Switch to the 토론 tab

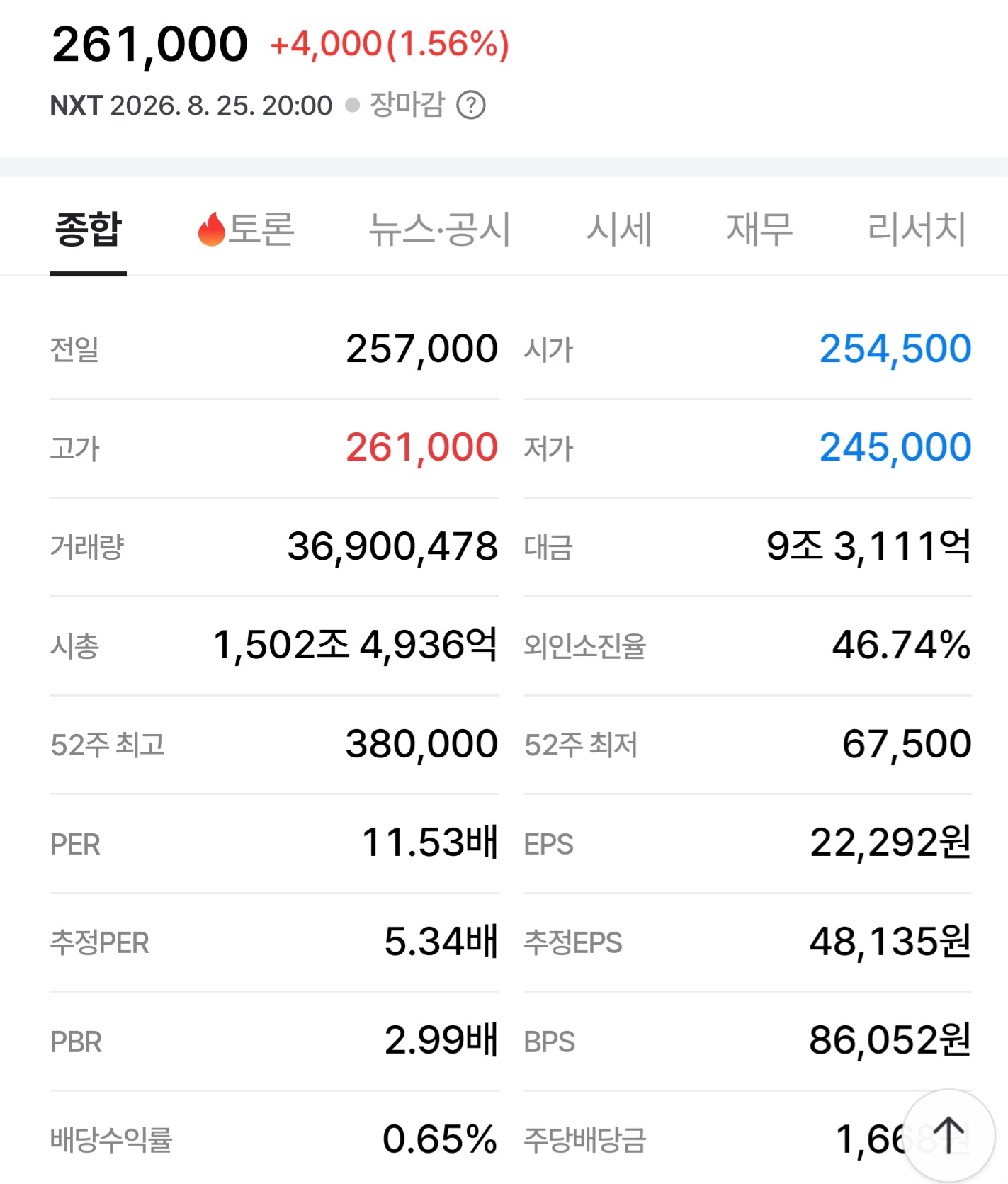(x=246, y=230)
